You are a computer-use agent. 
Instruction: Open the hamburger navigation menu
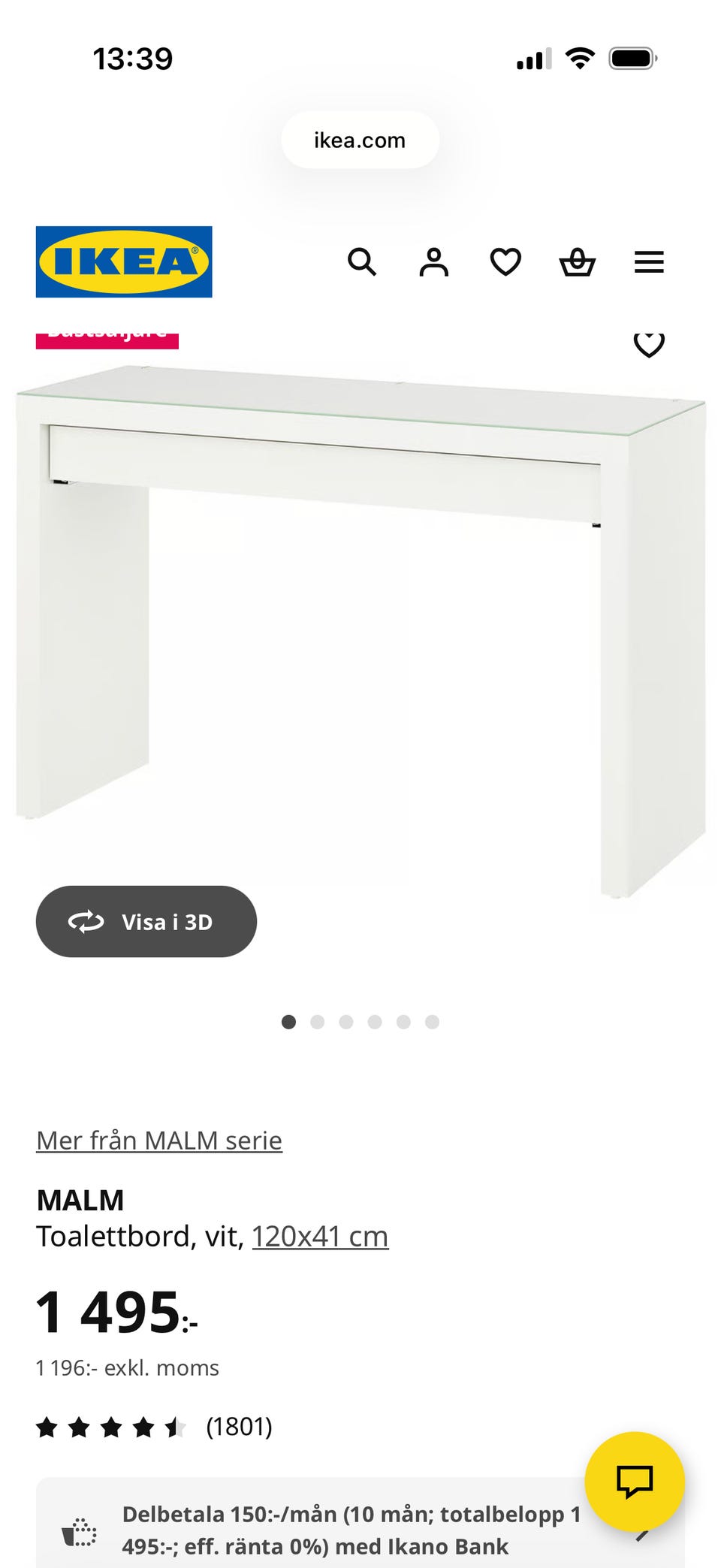pyautogui.click(x=647, y=262)
